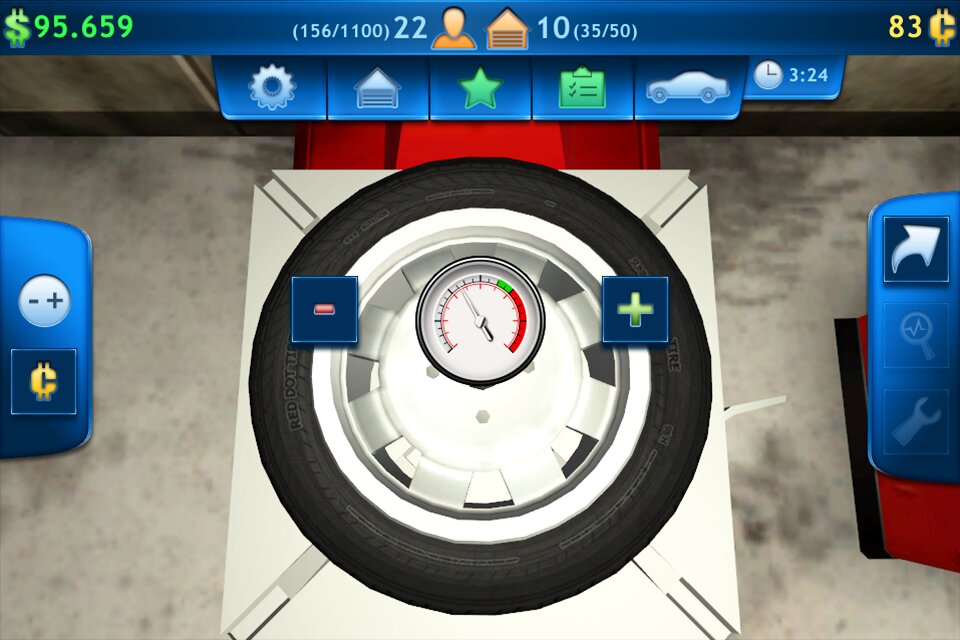
Task: Tap the gold coin button on left panel
Action: (x=43, y=382)
